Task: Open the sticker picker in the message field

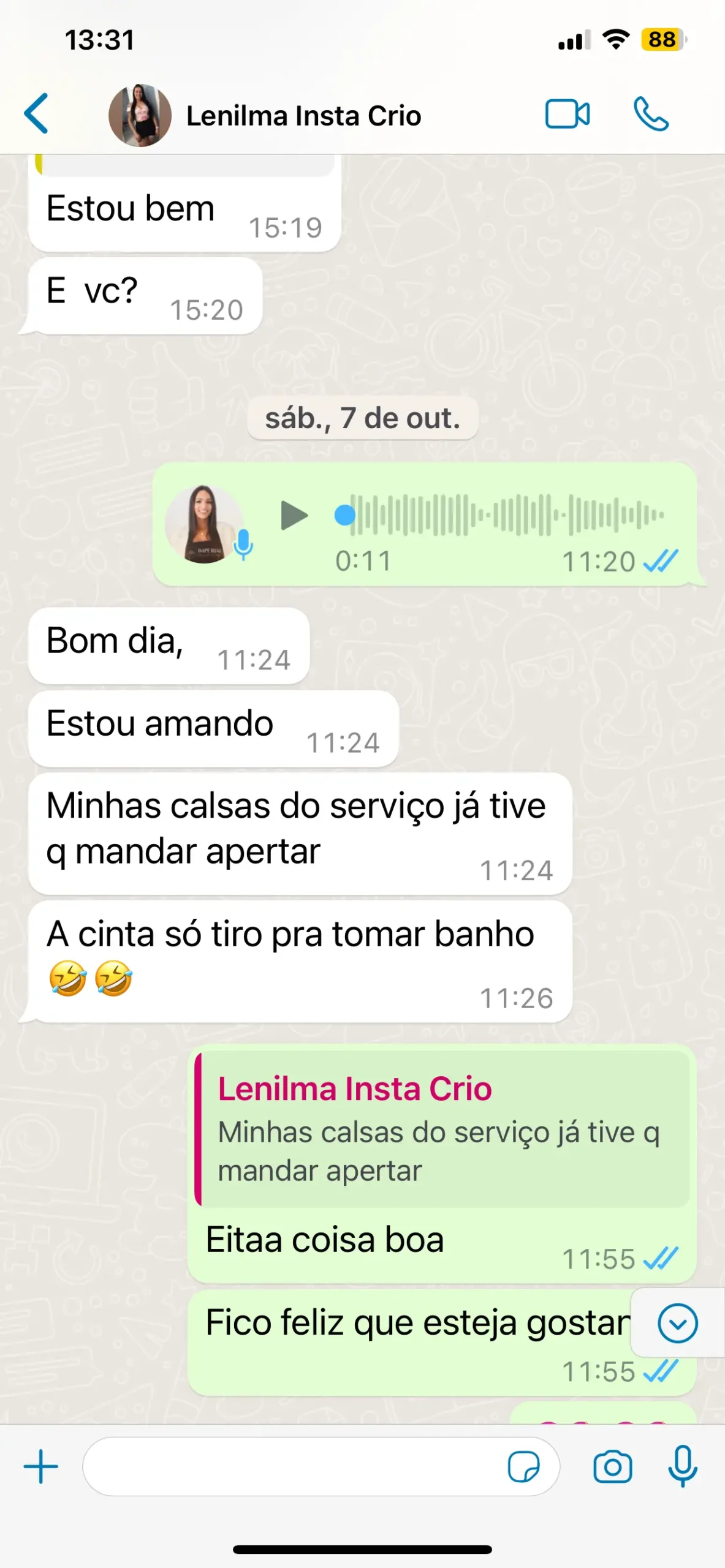Action: tap(524, 1467)
